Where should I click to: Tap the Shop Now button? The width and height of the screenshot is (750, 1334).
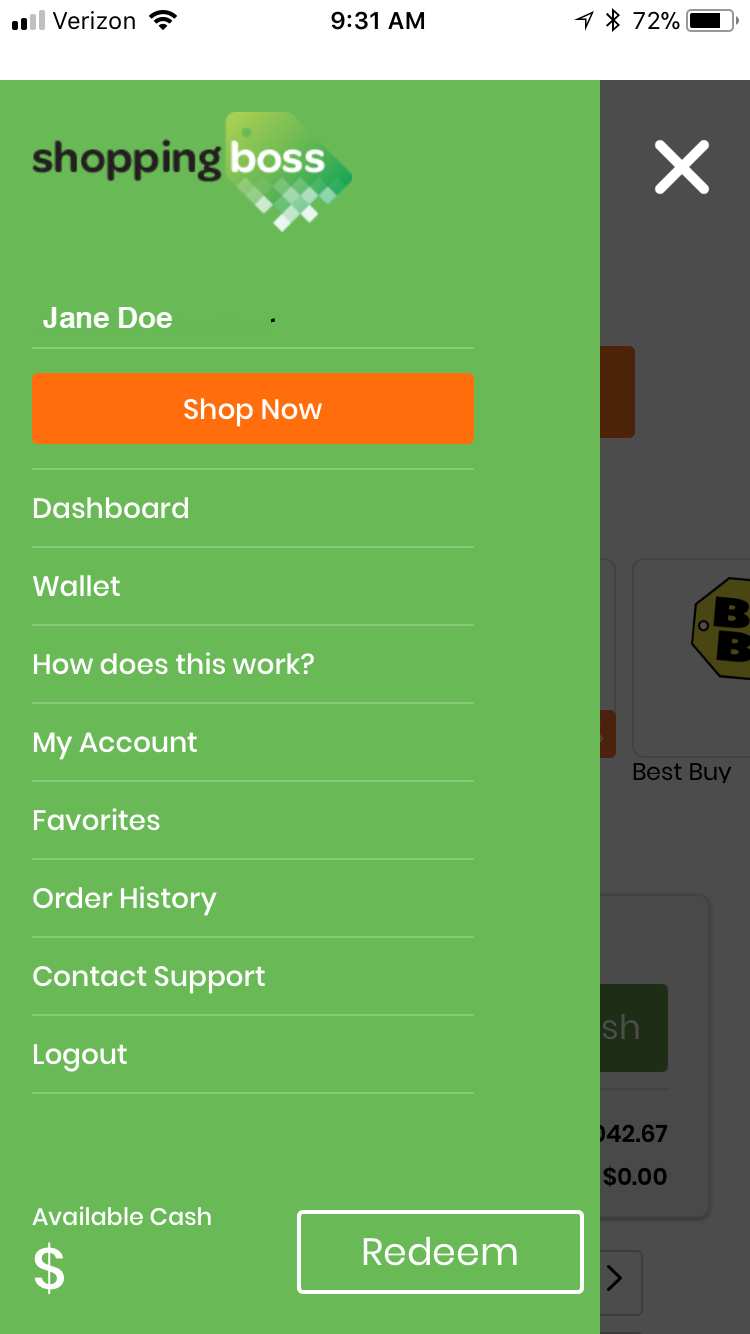[x=253, y=409]
